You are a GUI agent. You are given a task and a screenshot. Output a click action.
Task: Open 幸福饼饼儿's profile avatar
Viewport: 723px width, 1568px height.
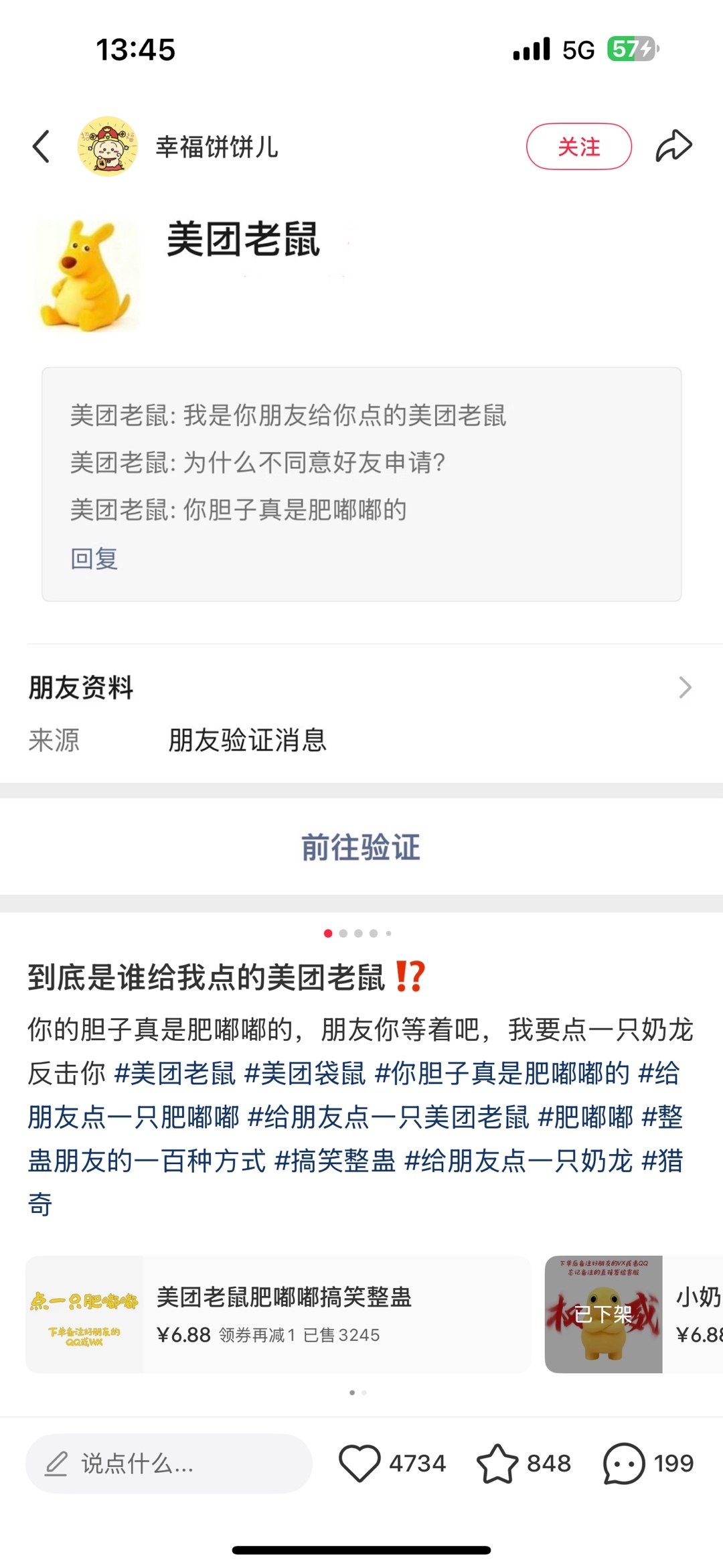[108, 147]
